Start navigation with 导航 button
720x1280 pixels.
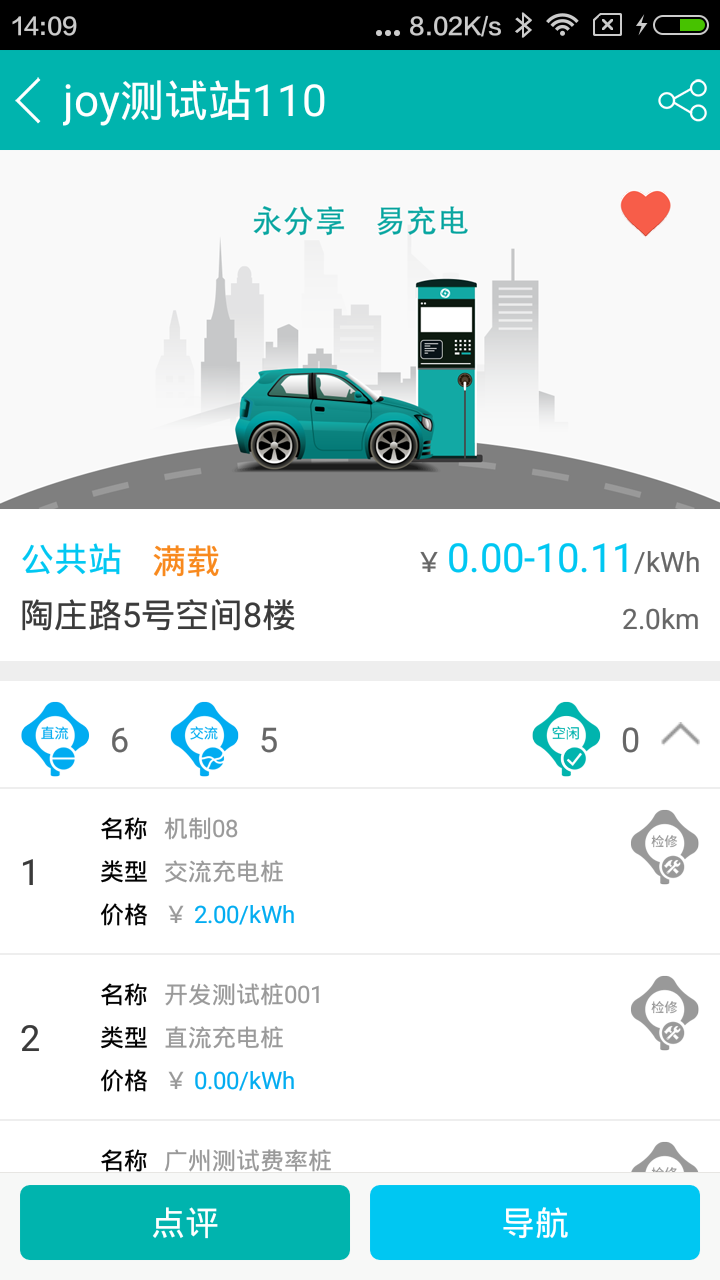[x=535, y=1222]
